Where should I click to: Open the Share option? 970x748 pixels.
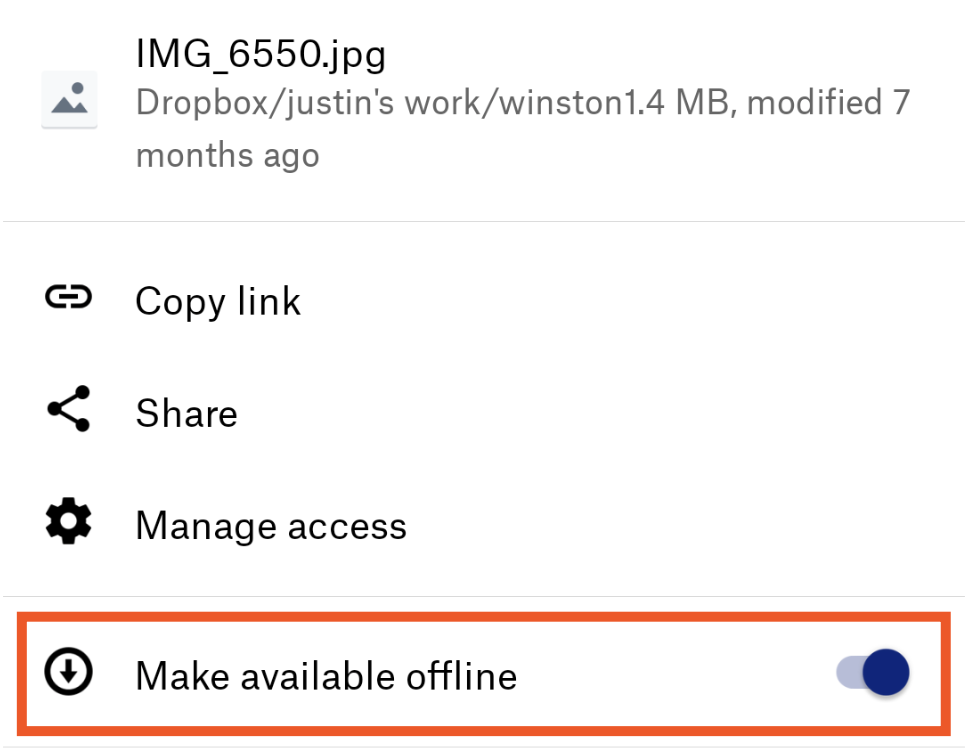[186, 413]
